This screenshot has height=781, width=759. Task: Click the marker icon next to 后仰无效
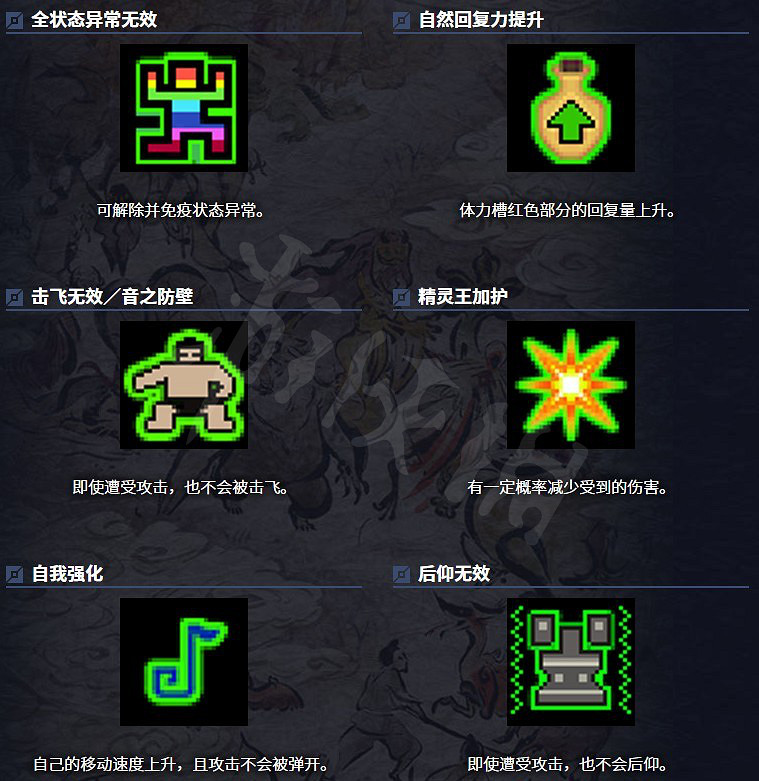pyautogui.click(x=401, y=572)
